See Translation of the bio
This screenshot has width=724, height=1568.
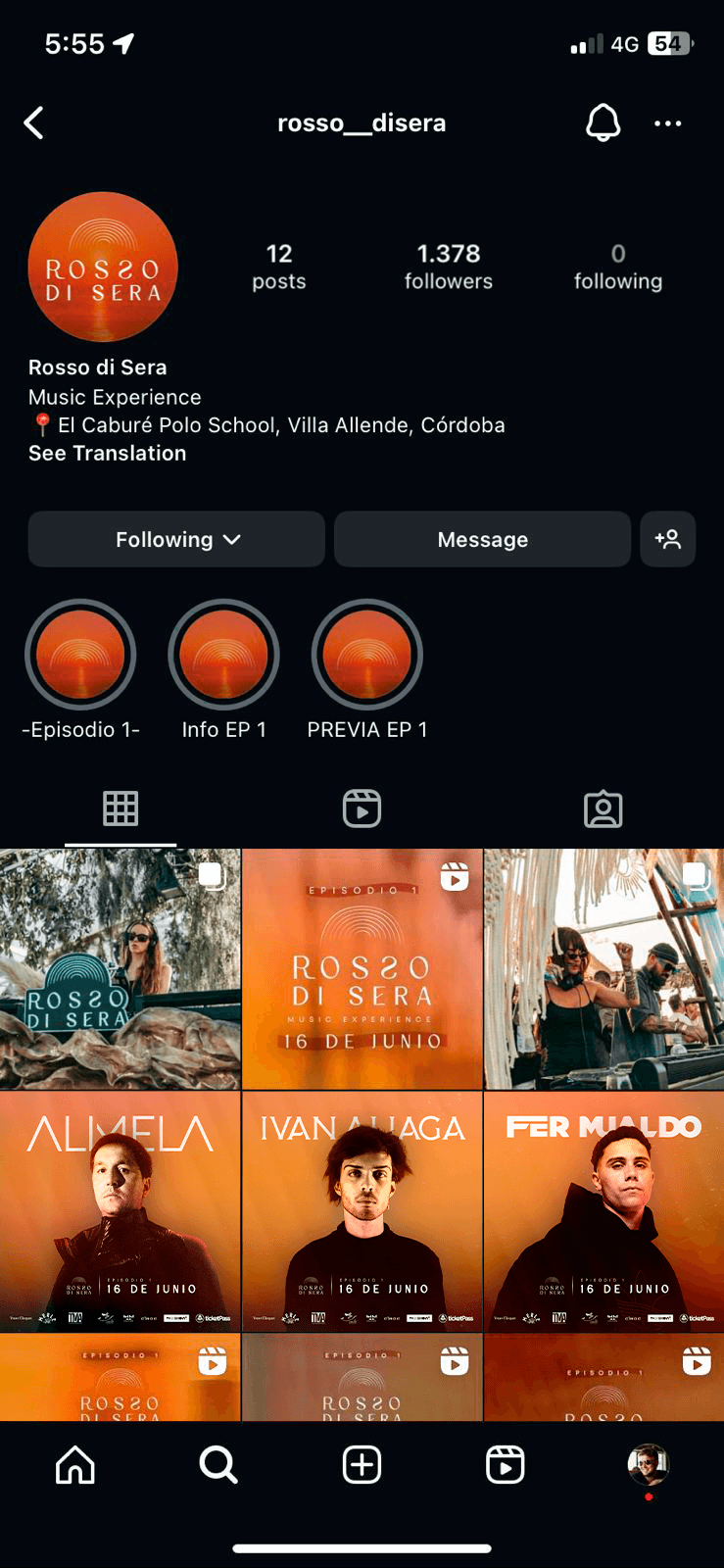107,453
